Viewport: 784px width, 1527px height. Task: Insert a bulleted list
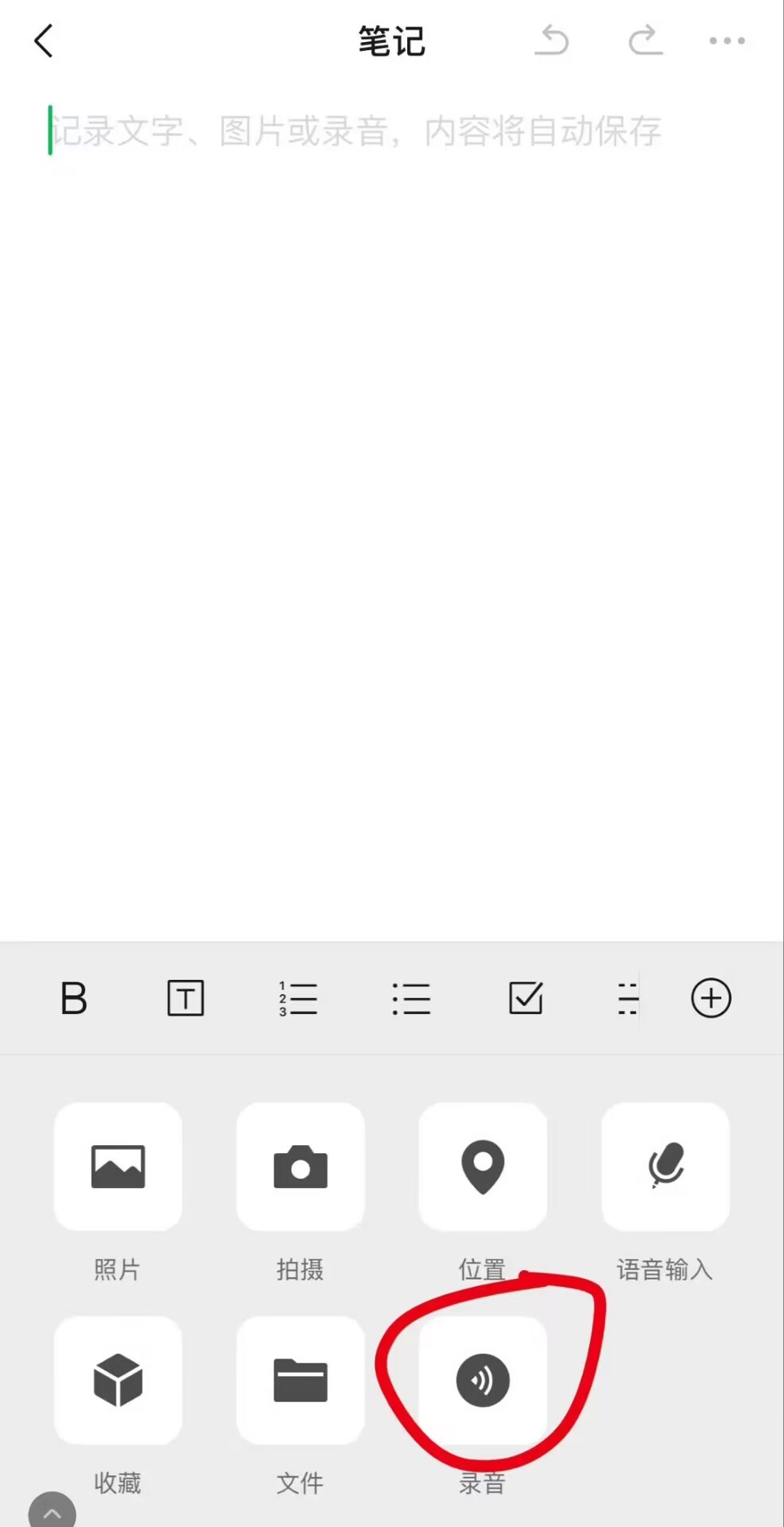(411, 998)
